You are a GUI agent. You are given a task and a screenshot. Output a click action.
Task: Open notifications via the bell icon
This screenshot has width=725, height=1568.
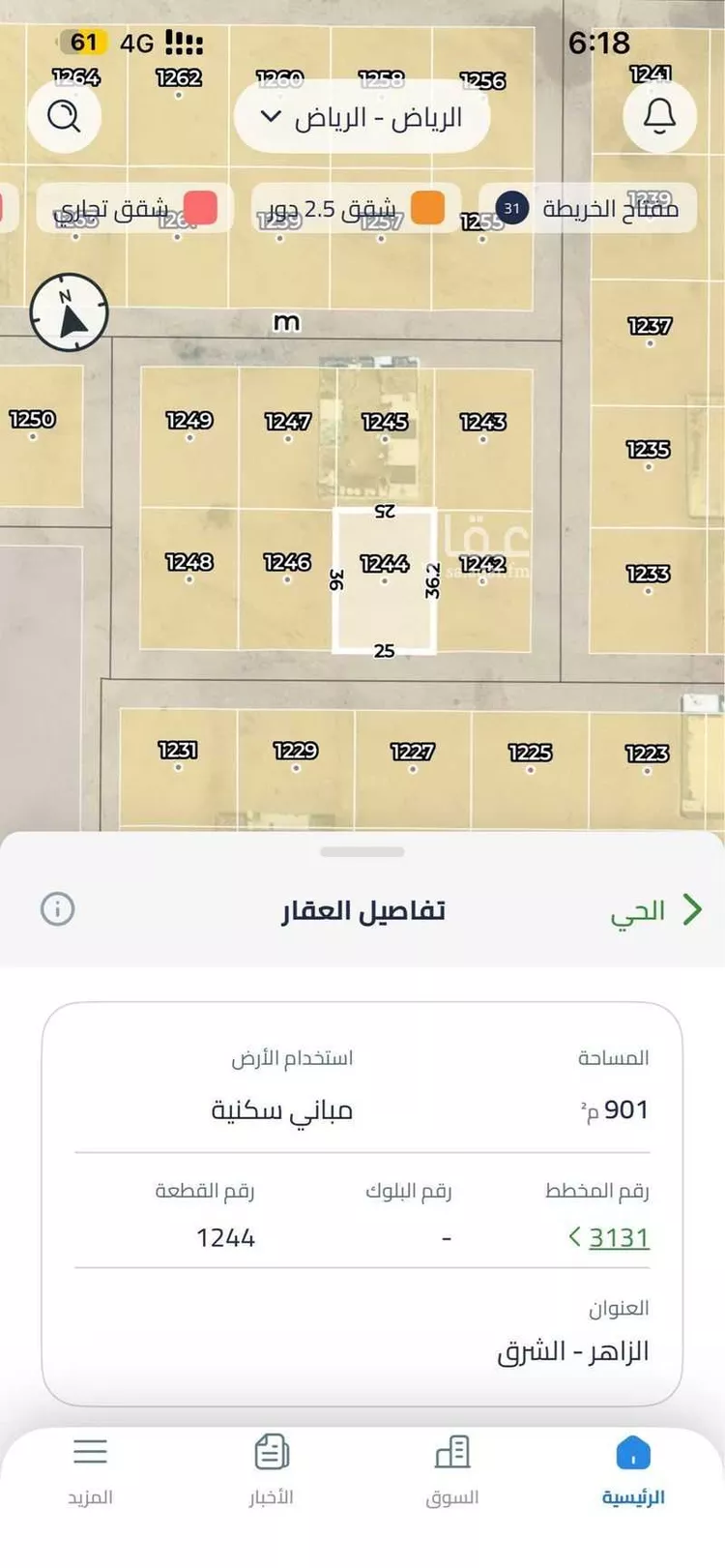pos(659,115)
